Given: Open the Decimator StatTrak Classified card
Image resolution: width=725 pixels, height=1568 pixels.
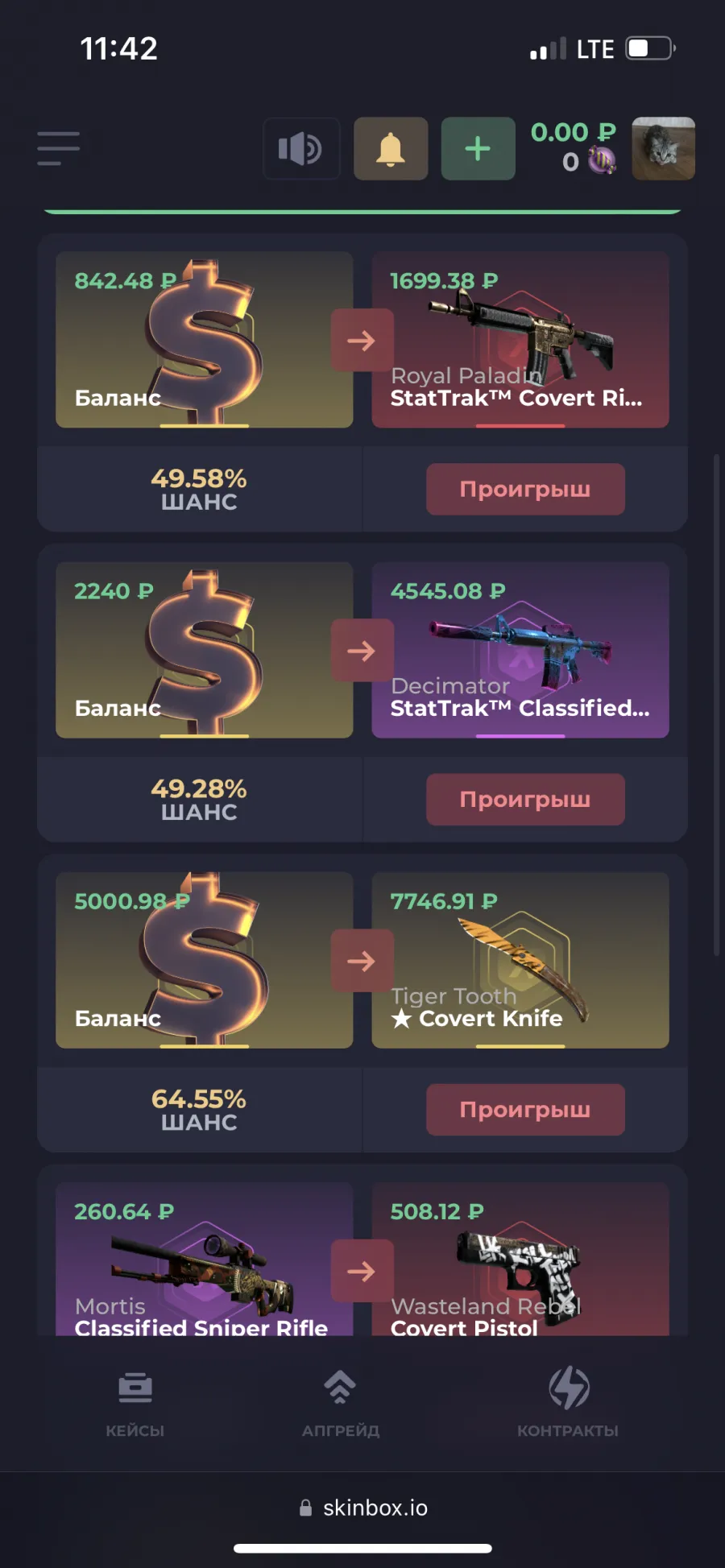Looking at the screenshot, I should (x=520, y=650).
